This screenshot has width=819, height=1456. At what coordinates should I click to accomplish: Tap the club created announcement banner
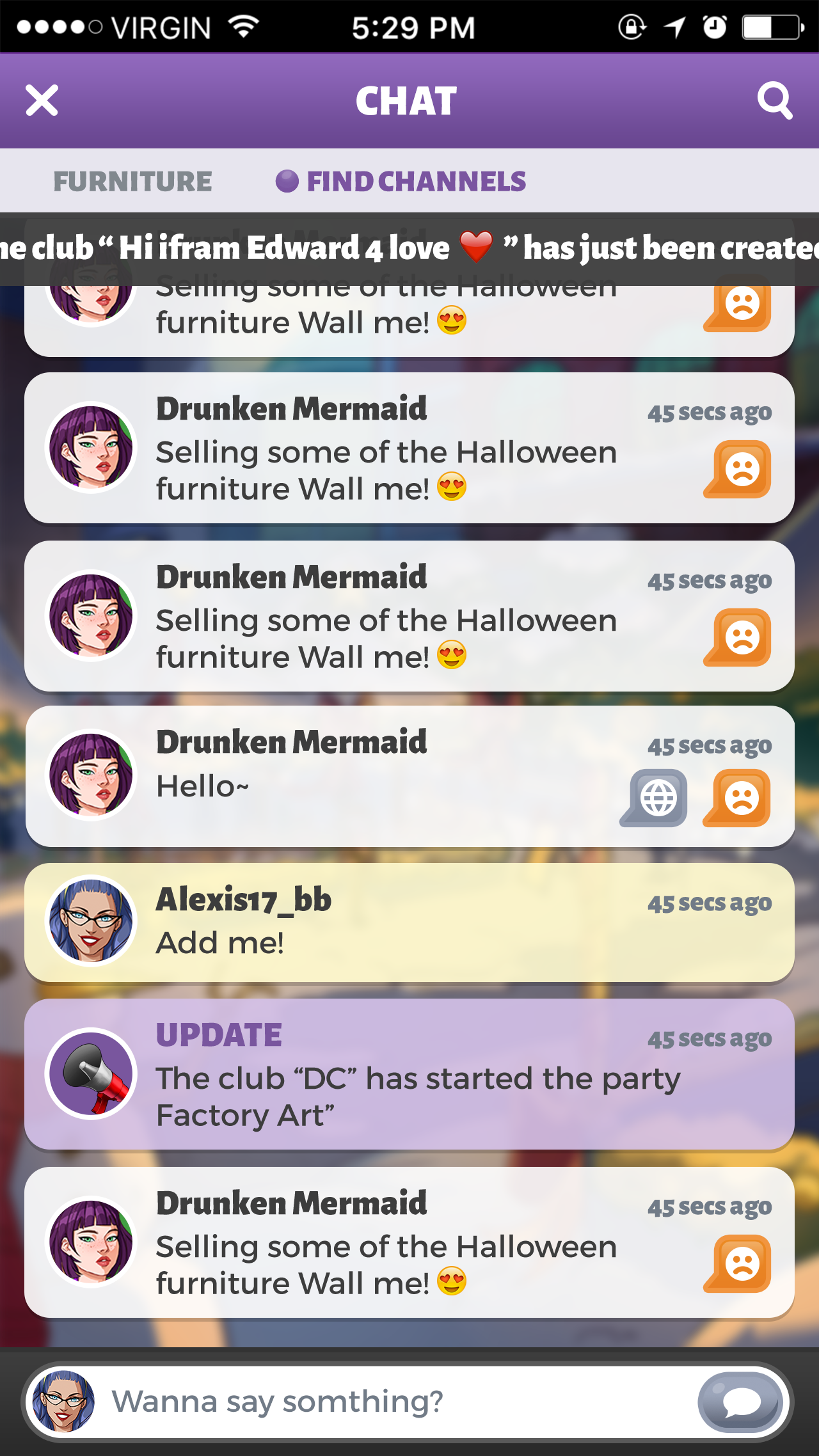pyautogui.click(x=409, y=248)
